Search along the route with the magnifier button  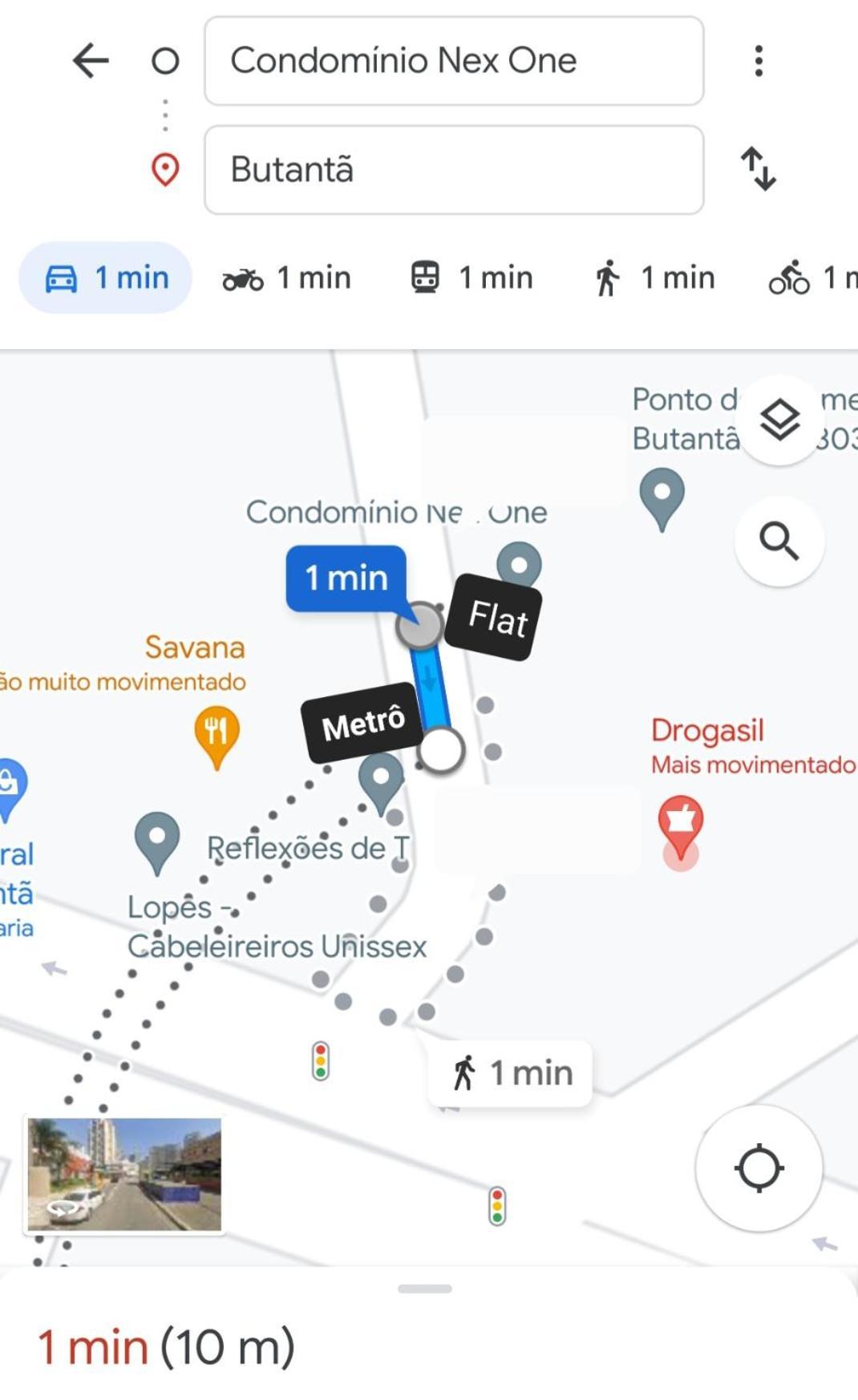click(x=779, y=541)
